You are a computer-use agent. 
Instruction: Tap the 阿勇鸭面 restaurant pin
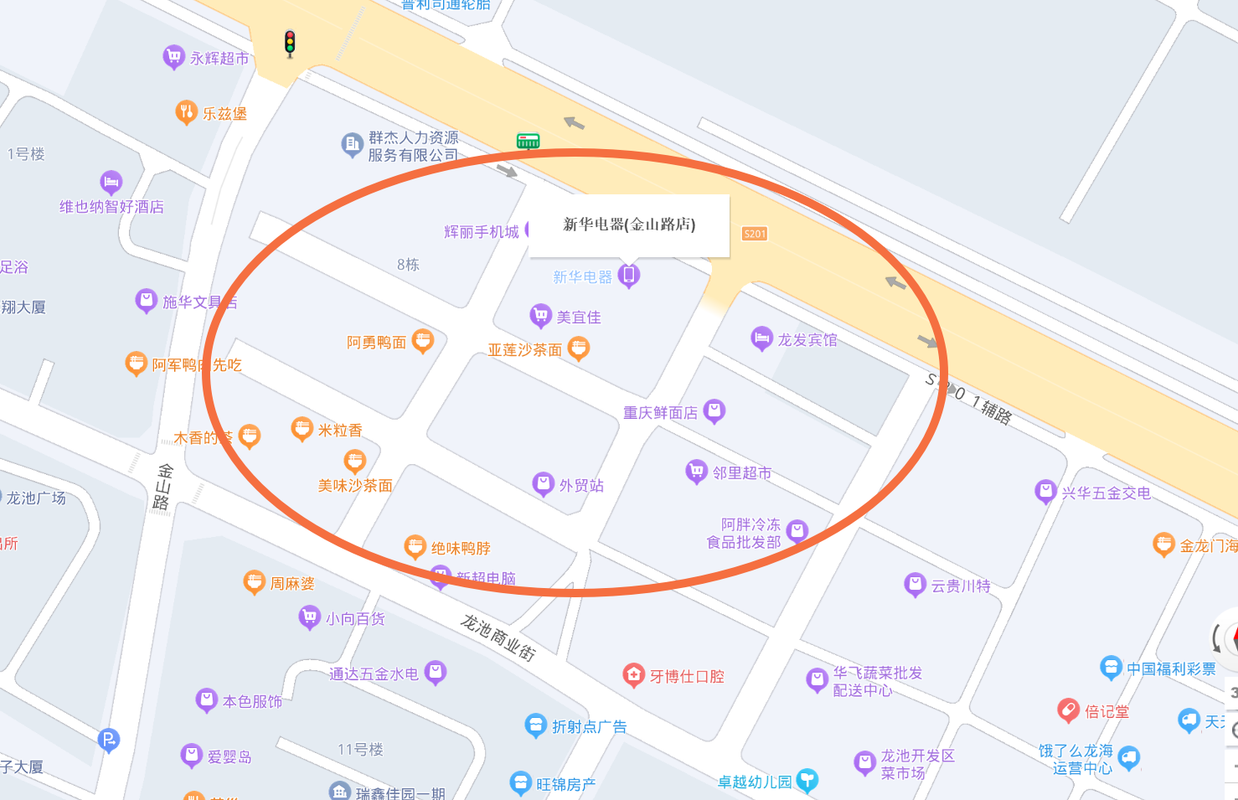422,341
